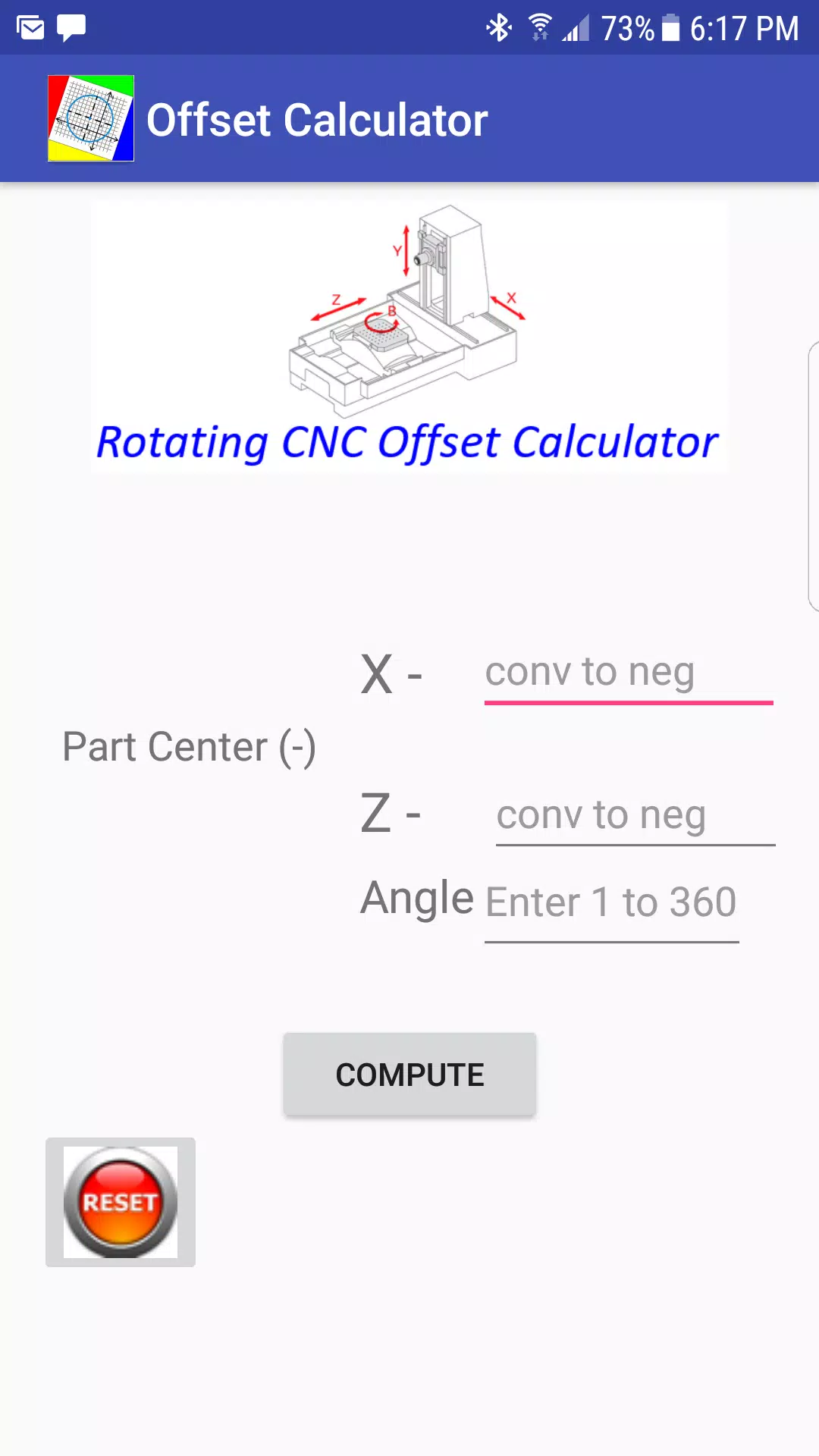Image resolution: width=819 pixels, height=1456 pixels.
Task: Tap the X - axis label
Action: click(x=391, y=673)
